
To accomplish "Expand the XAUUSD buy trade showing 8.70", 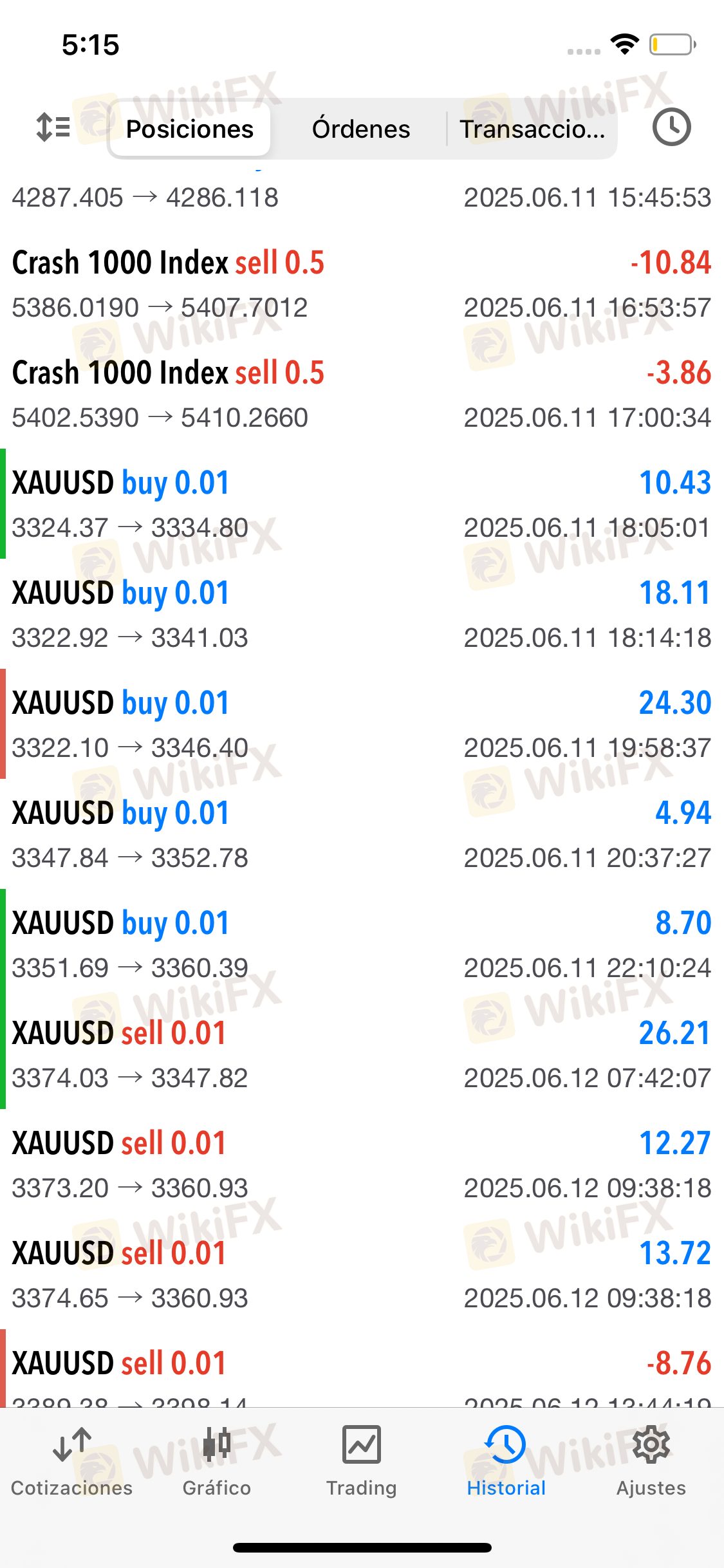I will (362, 944).
